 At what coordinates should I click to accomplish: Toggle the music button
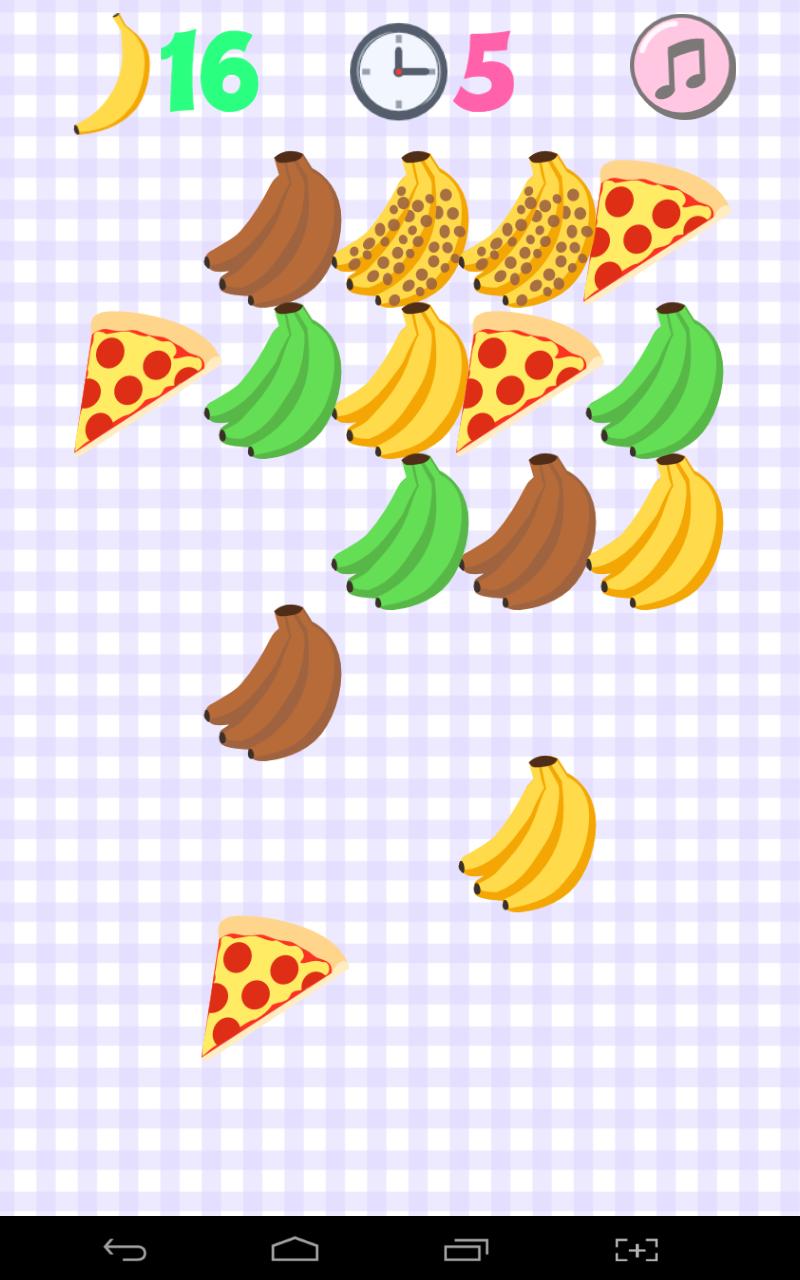point(683,67)
